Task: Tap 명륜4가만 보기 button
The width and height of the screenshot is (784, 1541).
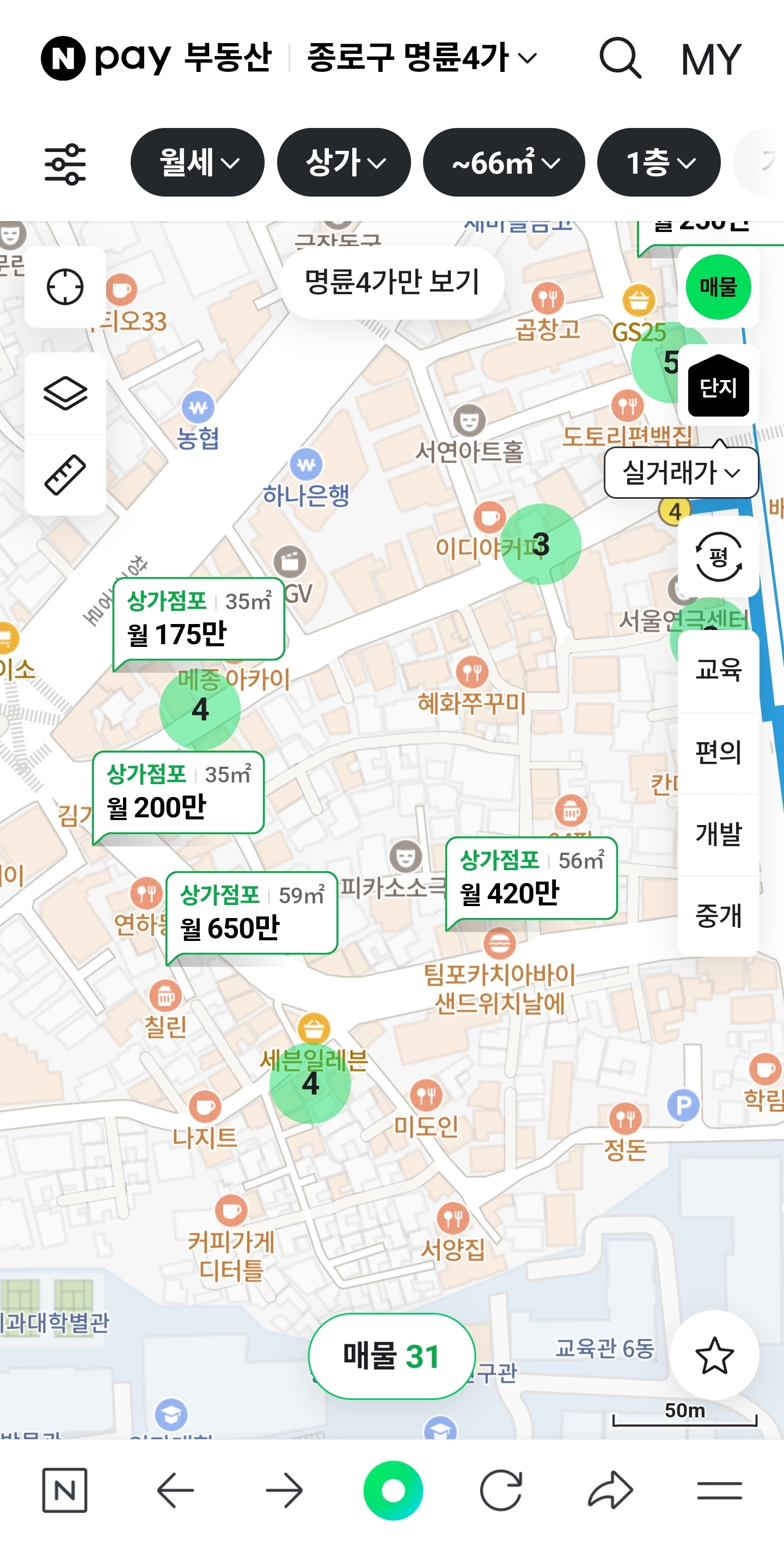Action: tap(391, 283)
